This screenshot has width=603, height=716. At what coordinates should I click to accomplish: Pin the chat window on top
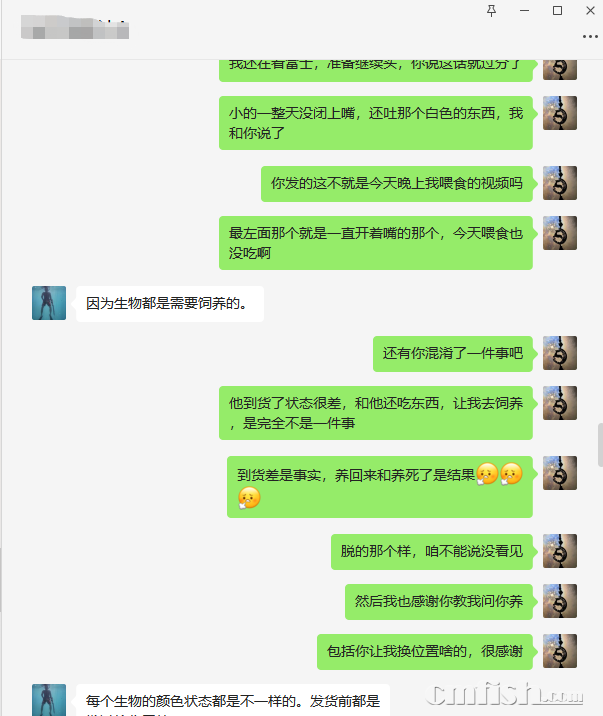pos(490,10)
